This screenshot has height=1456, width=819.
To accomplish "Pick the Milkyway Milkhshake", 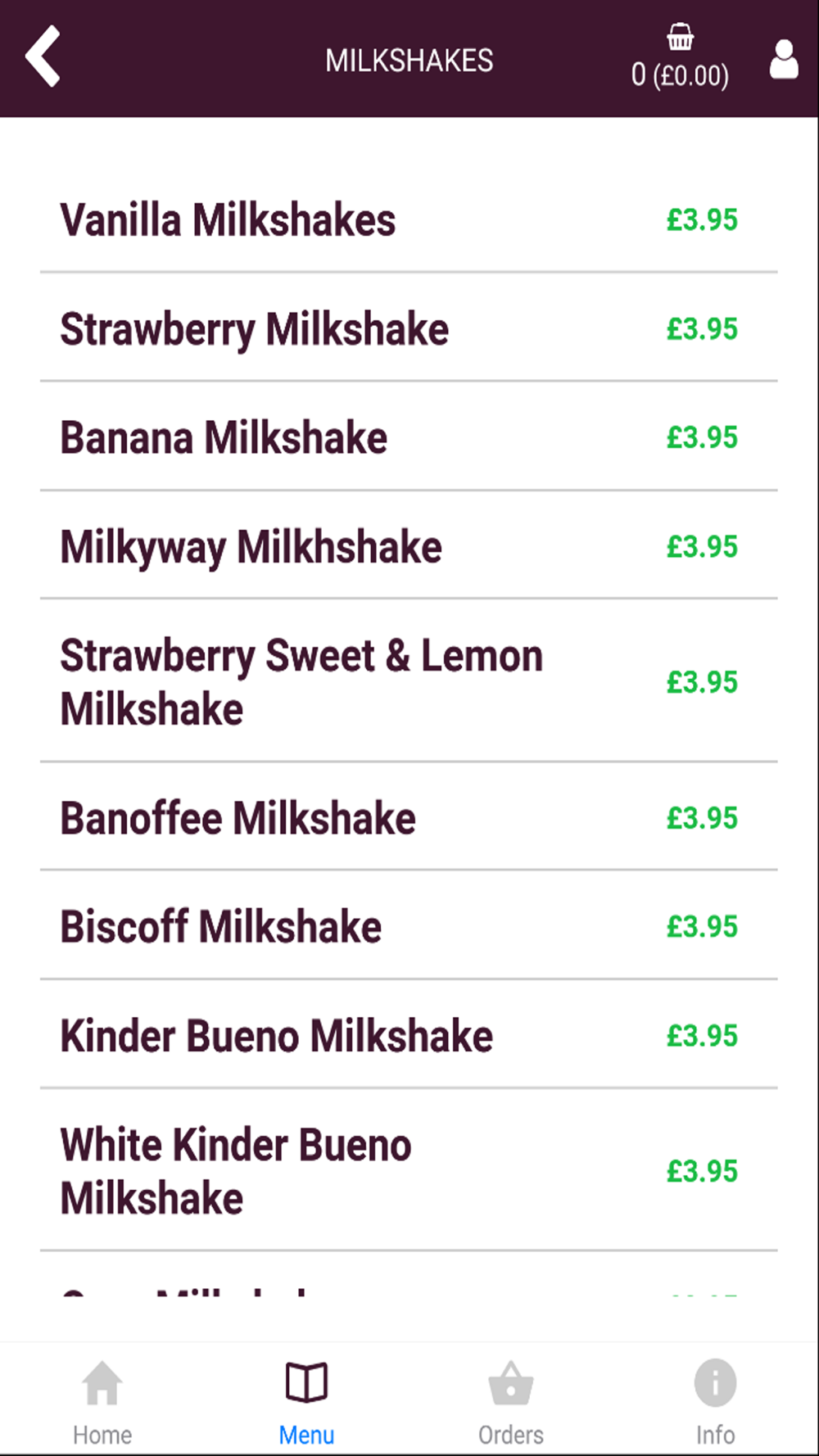I will (x=409, y=545).
